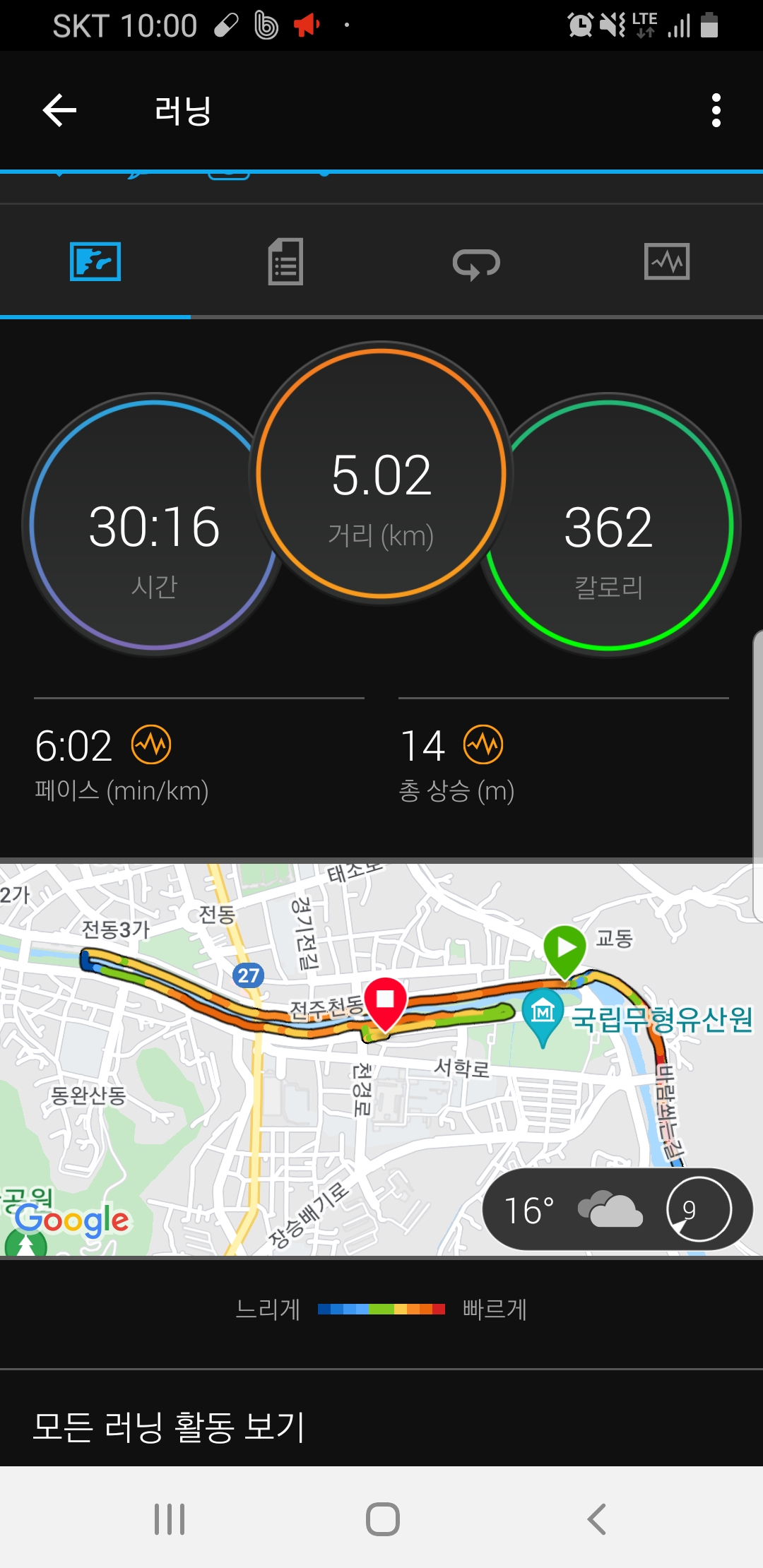
Task: Select the map overview tab
Action: tap(95, 262)
